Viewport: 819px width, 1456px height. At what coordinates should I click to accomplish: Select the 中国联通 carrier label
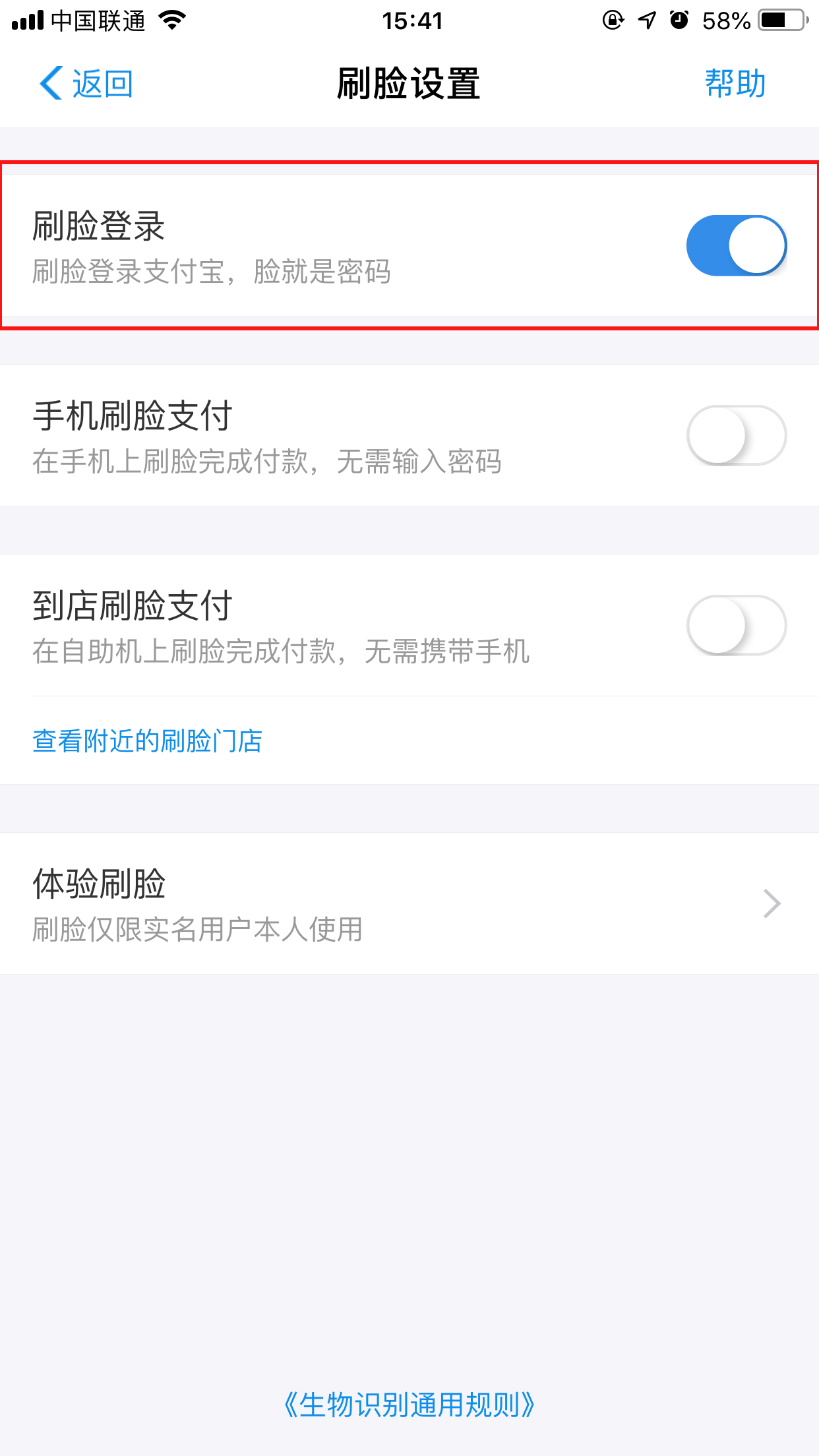tap(99, 20)
